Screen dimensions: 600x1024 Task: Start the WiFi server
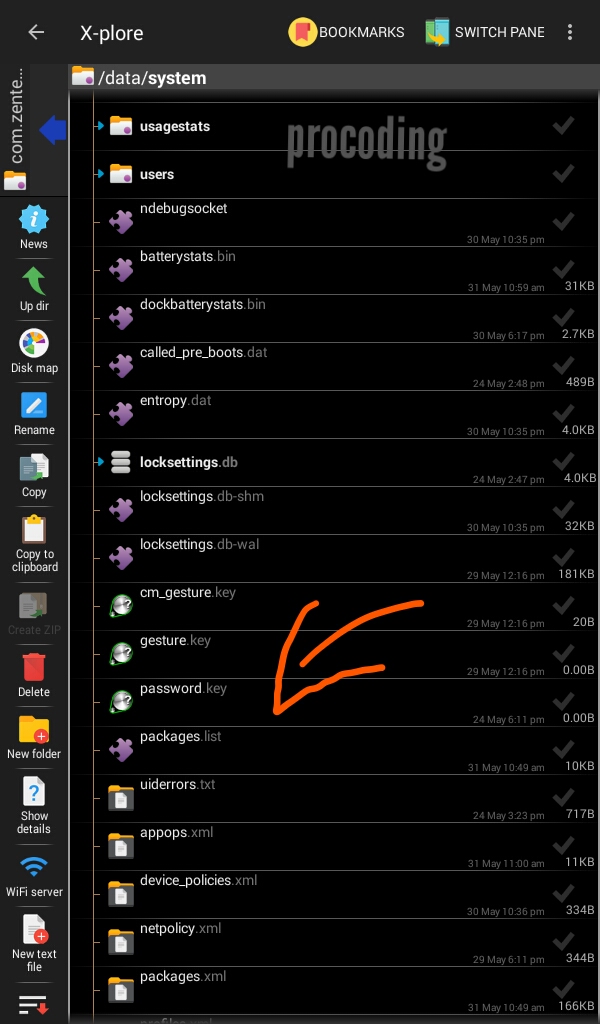34,877
